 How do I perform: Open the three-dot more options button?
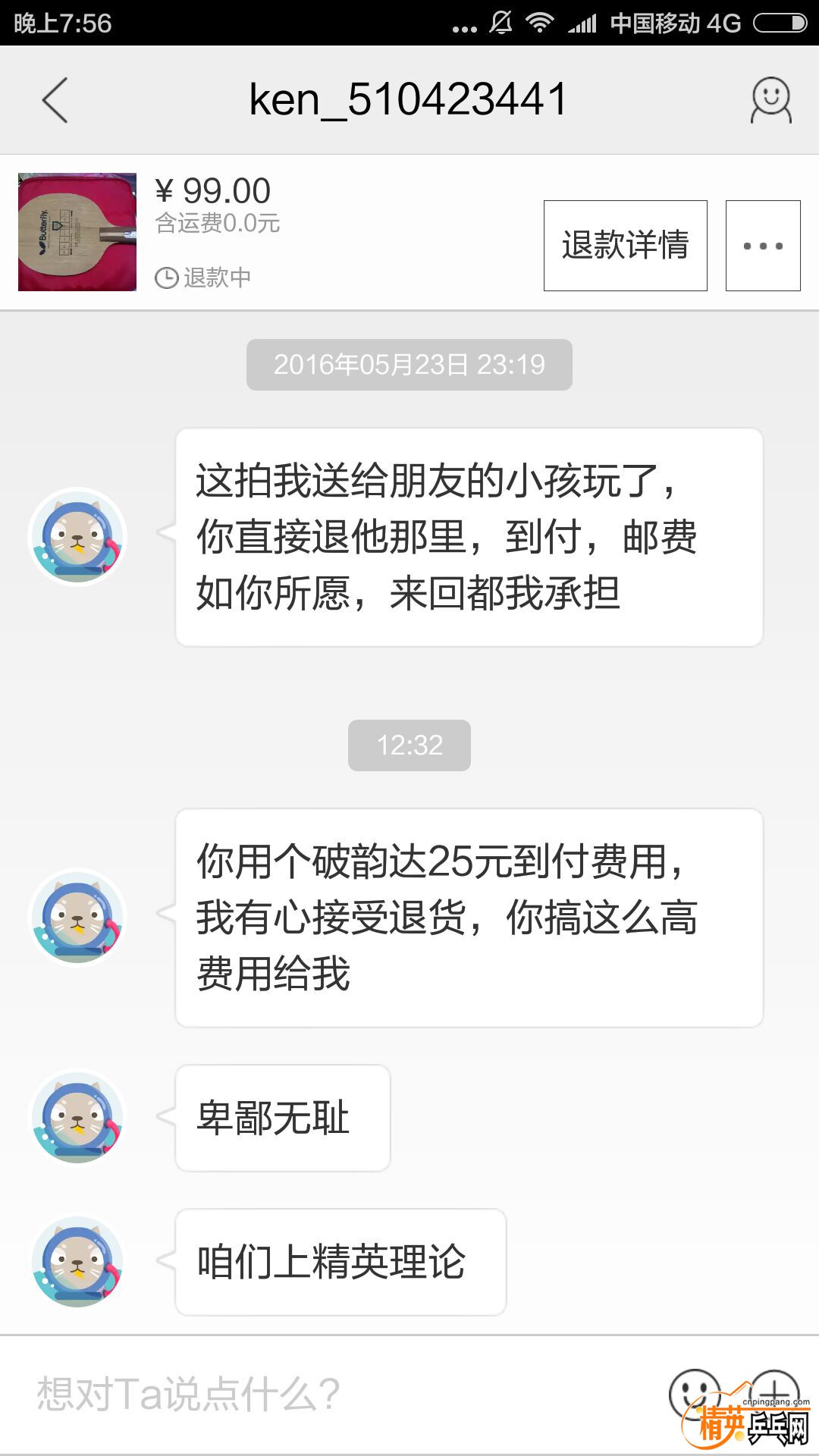click(763, 246)
